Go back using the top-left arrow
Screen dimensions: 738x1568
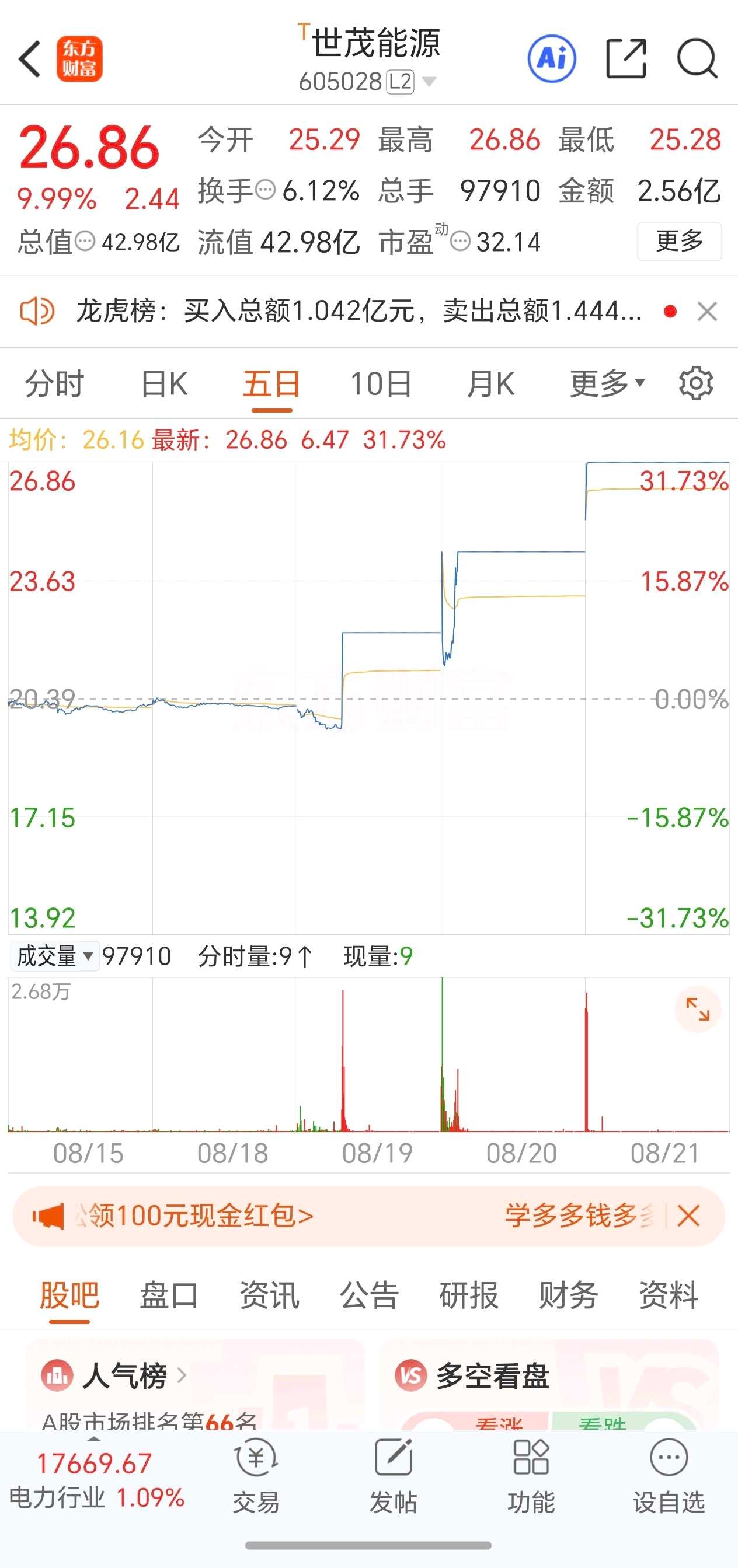pyautogui.click(x=29, y=59)
